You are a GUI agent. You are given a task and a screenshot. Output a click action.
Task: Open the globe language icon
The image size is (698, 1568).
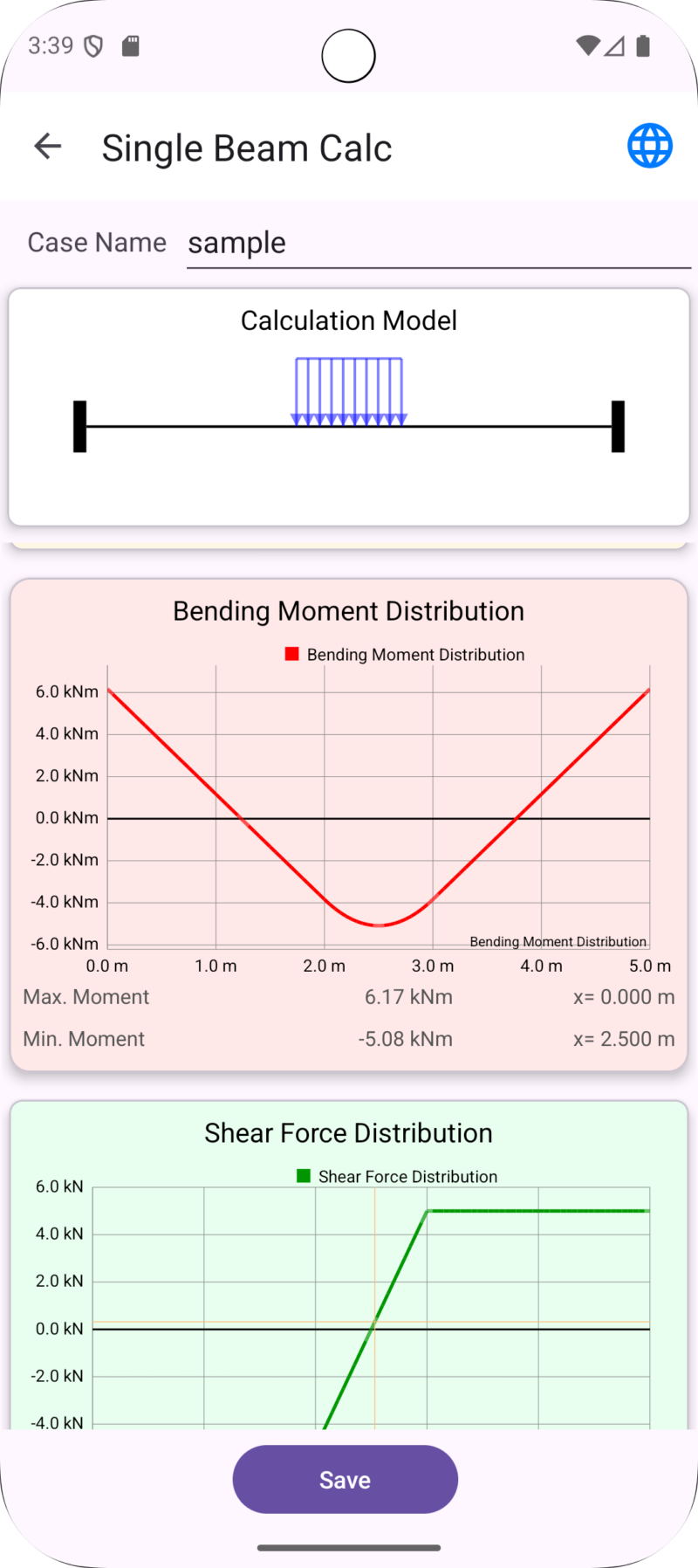click(x=649, y=146)
